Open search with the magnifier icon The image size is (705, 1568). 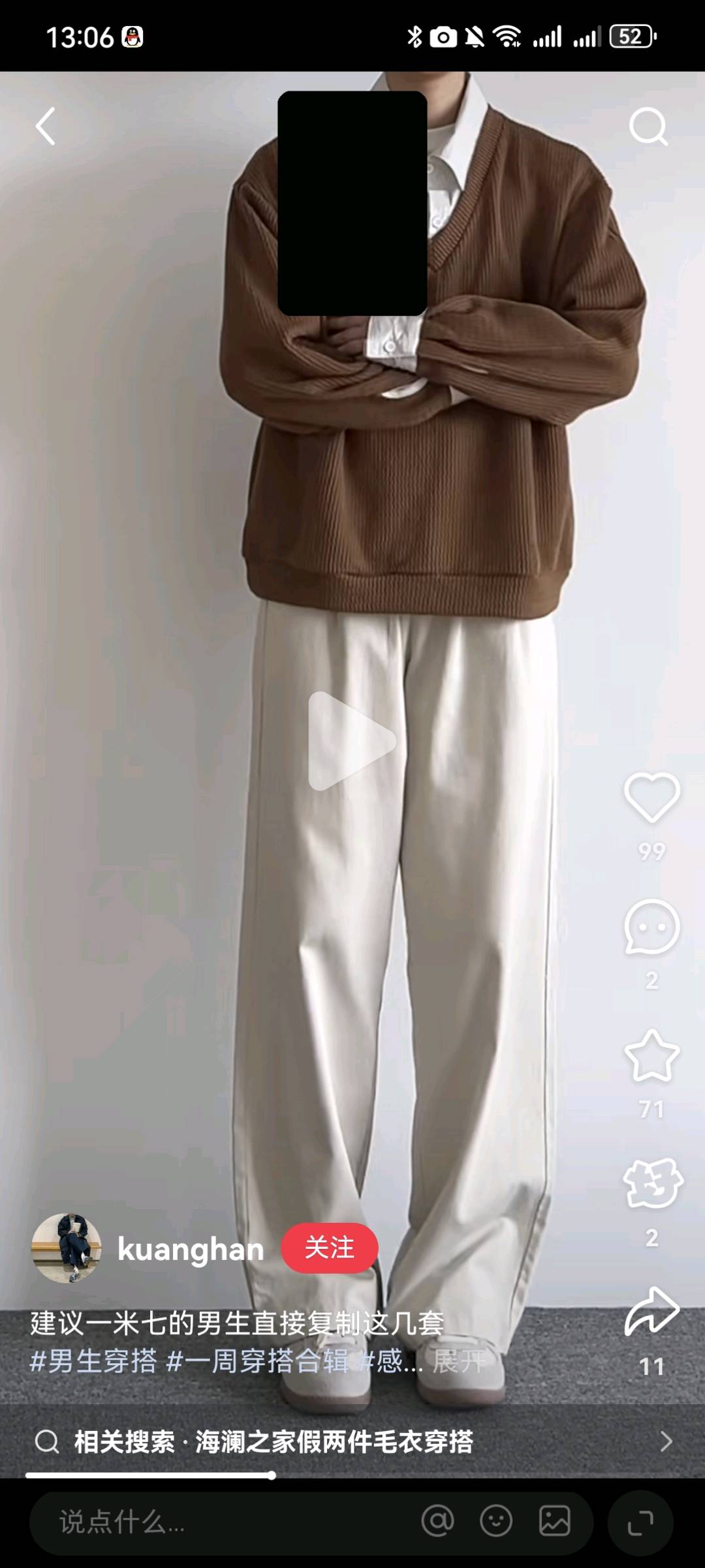[648, 127]
